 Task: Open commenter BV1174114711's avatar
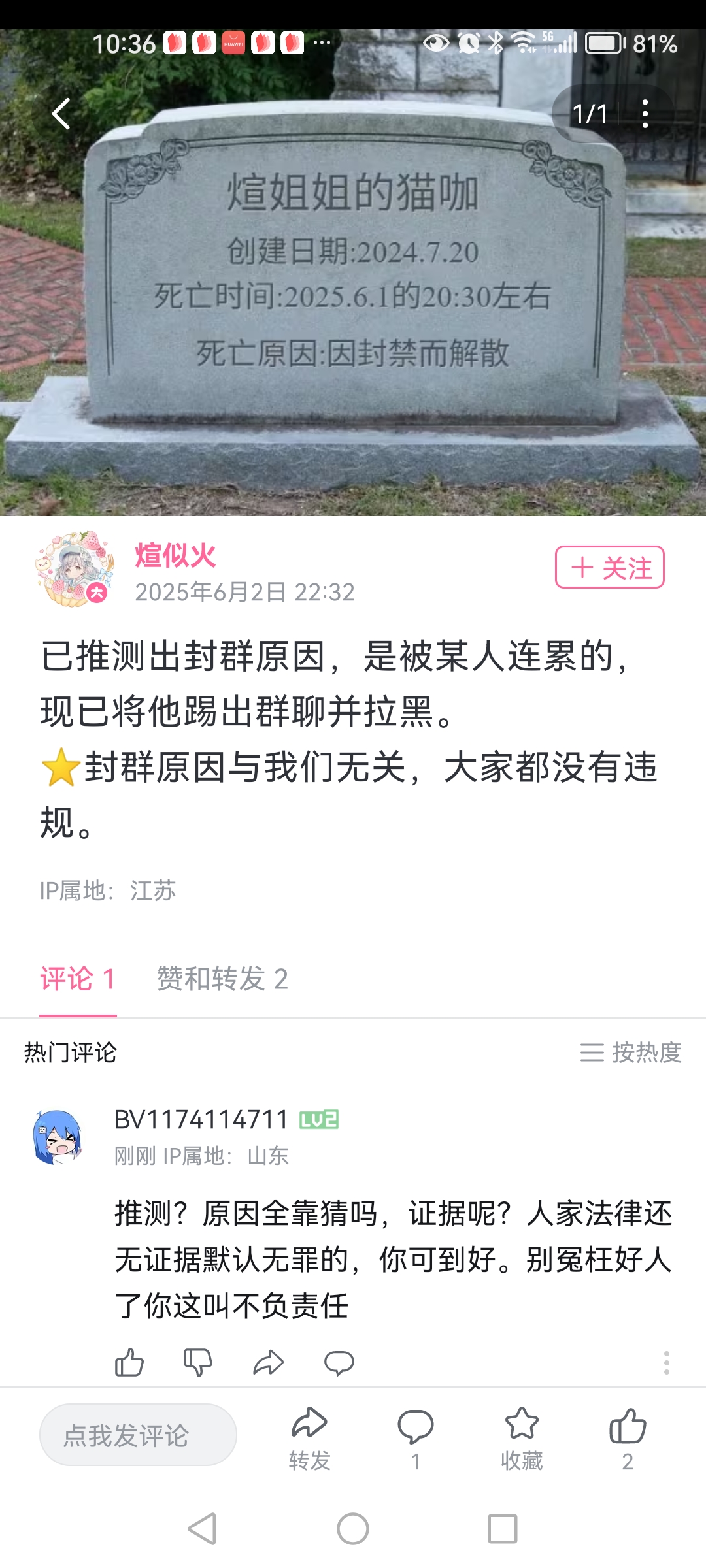click(58, 1137)
